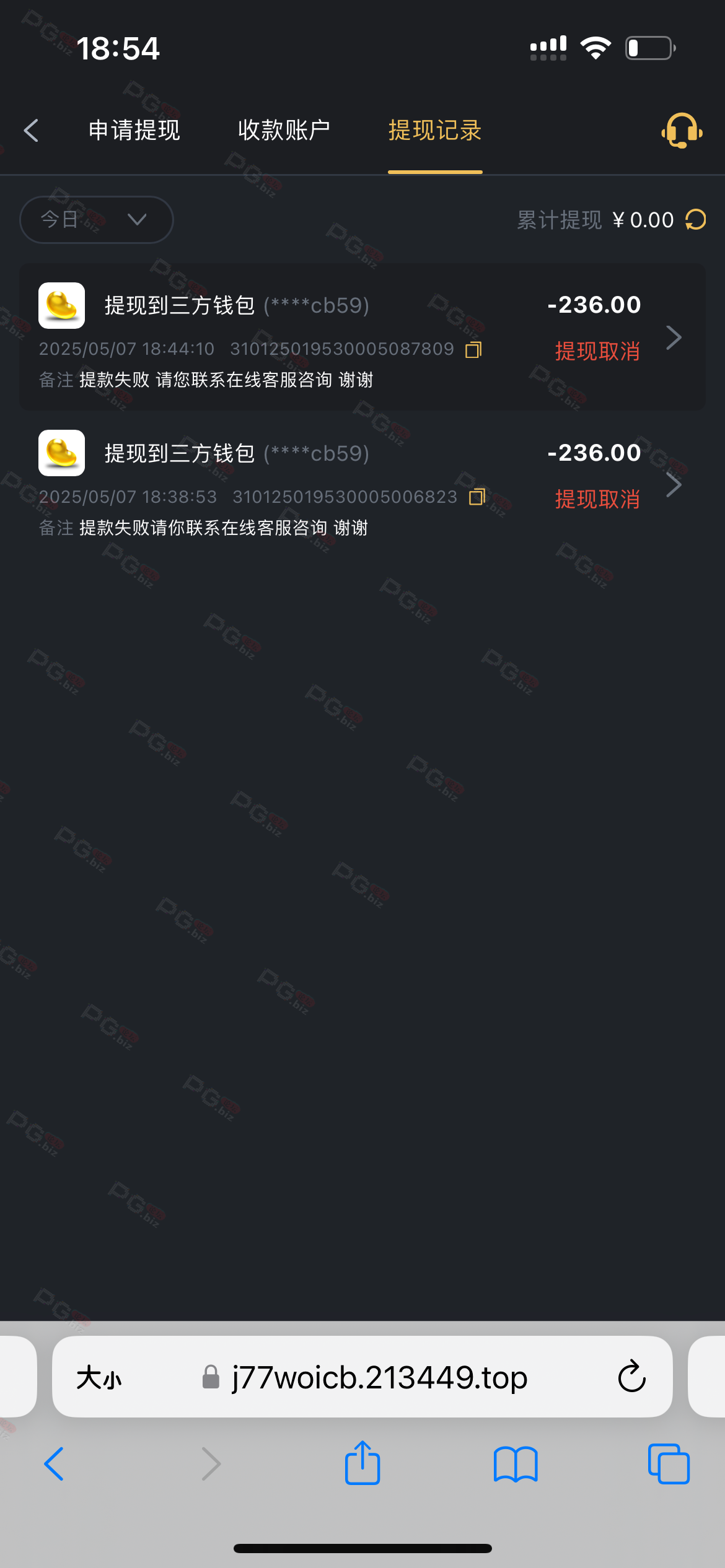This screenshot has width=725, height=1568.
Task: Copy order number ending in 087809
Action: (473, 350)
